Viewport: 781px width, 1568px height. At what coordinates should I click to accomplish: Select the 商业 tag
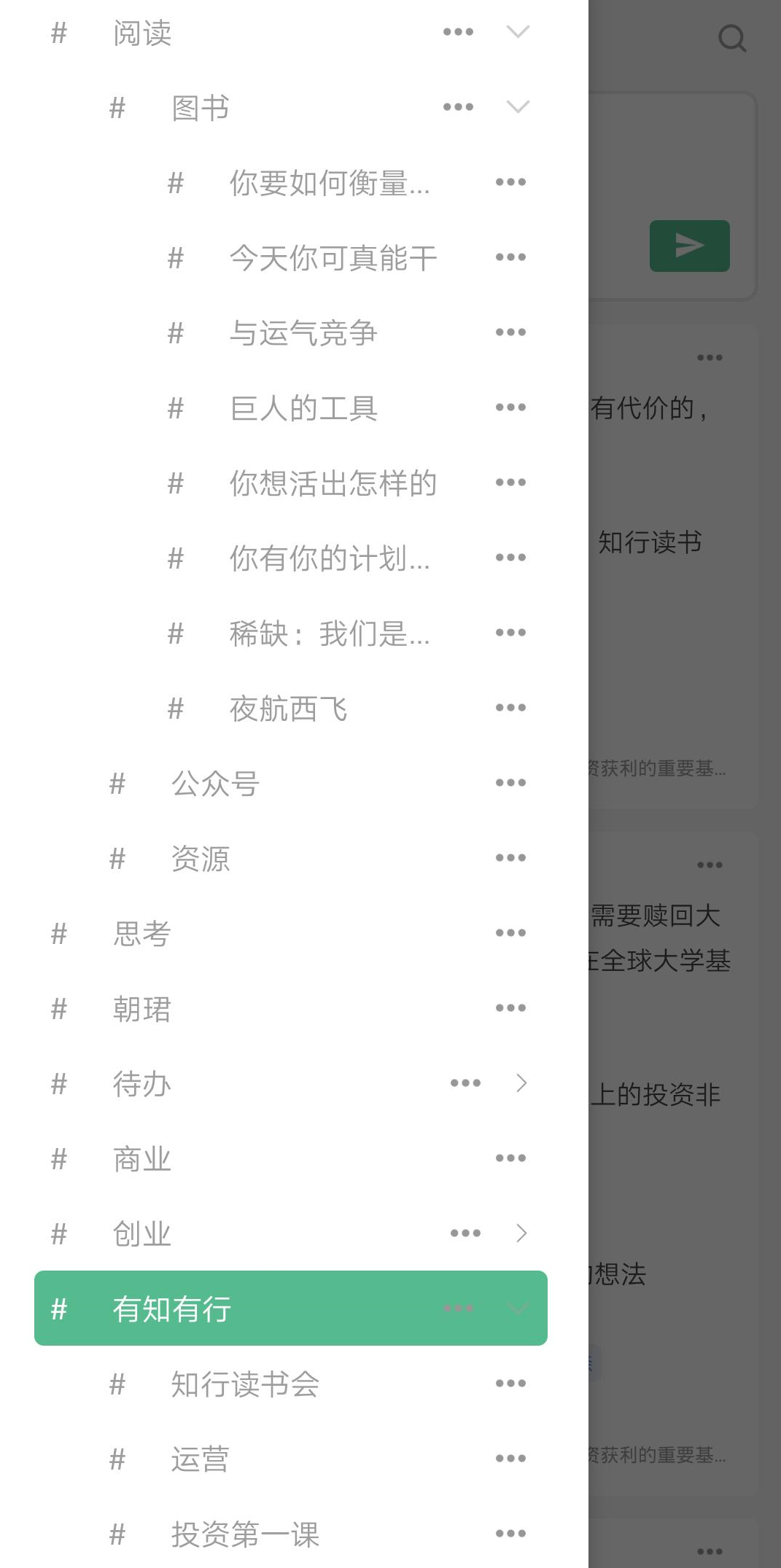pyautogui.click(x=142, y=1159)
